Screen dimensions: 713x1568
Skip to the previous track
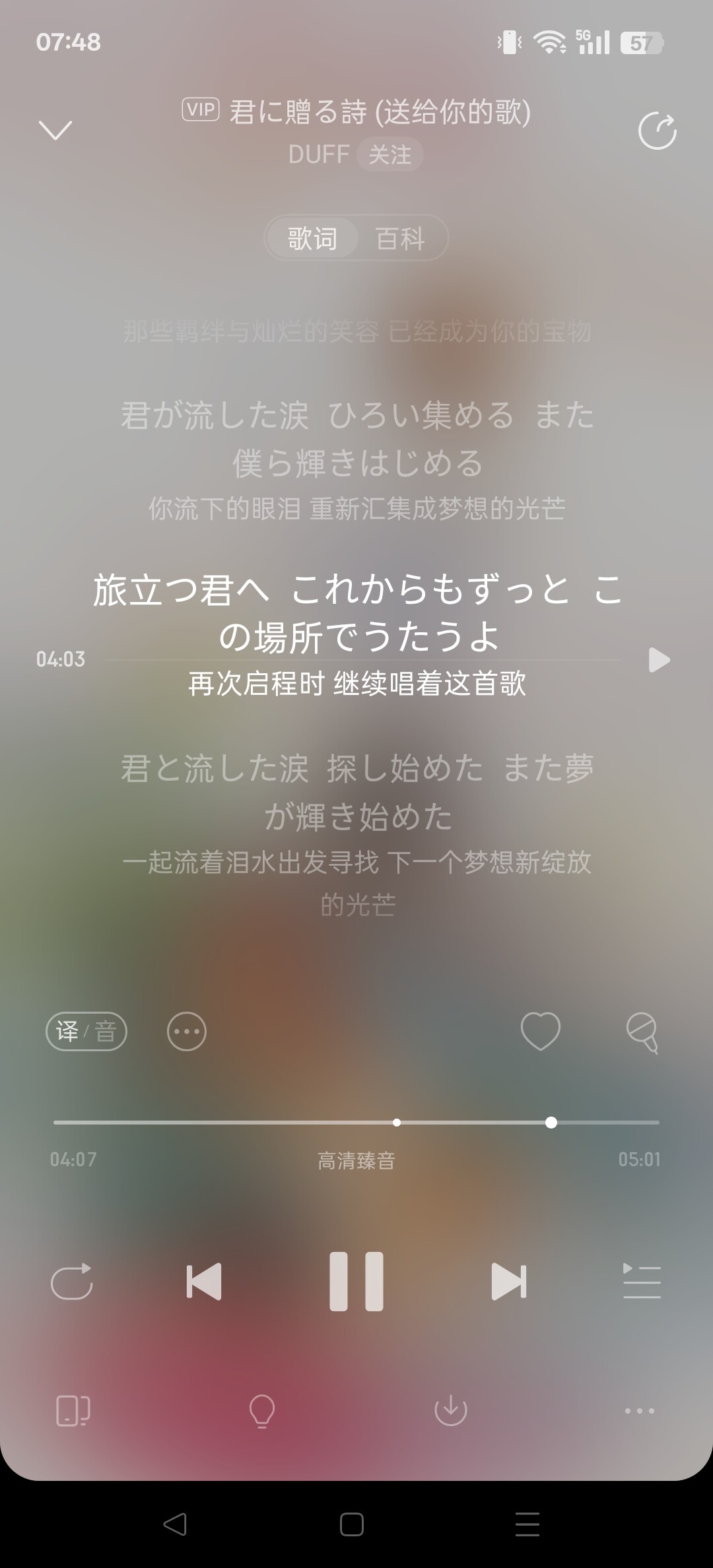pyautogui.click(x=204, y=1281)
